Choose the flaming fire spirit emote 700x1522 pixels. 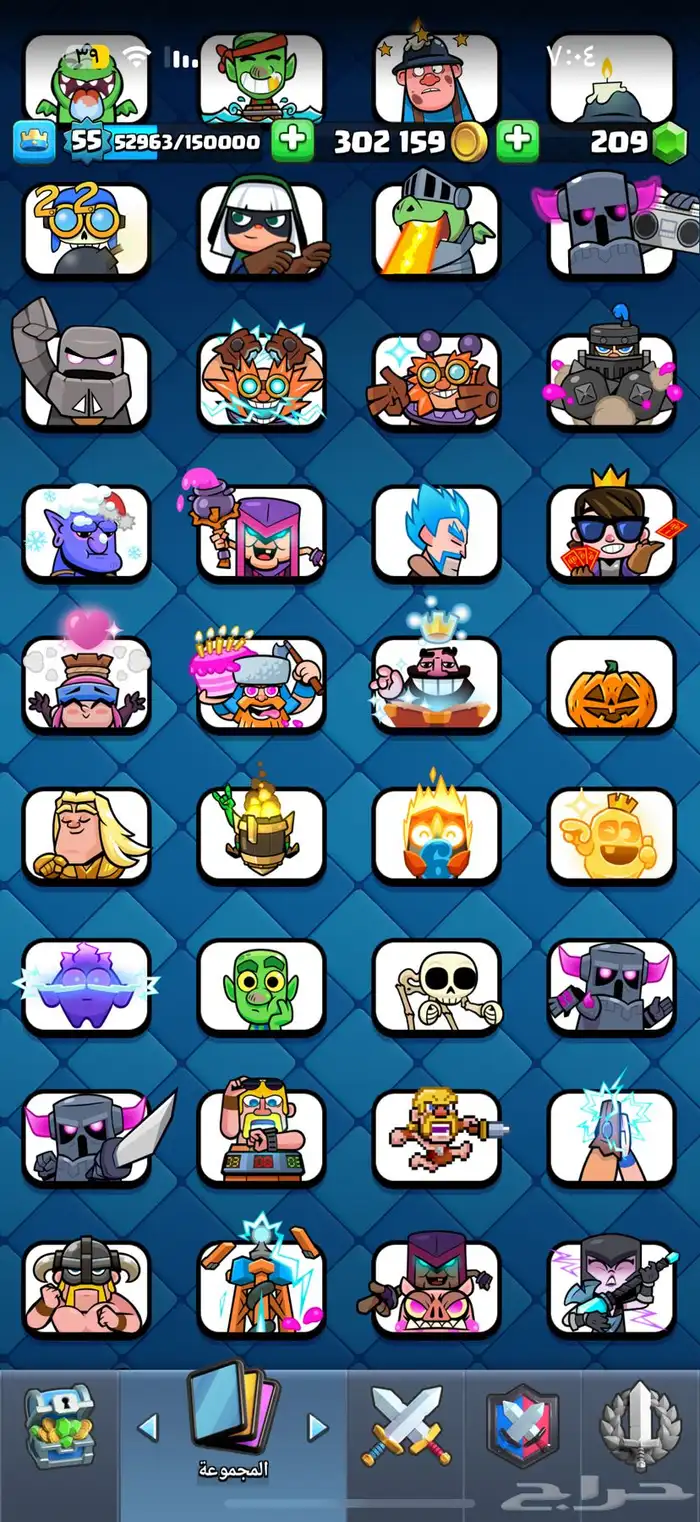tap(436, 835)
